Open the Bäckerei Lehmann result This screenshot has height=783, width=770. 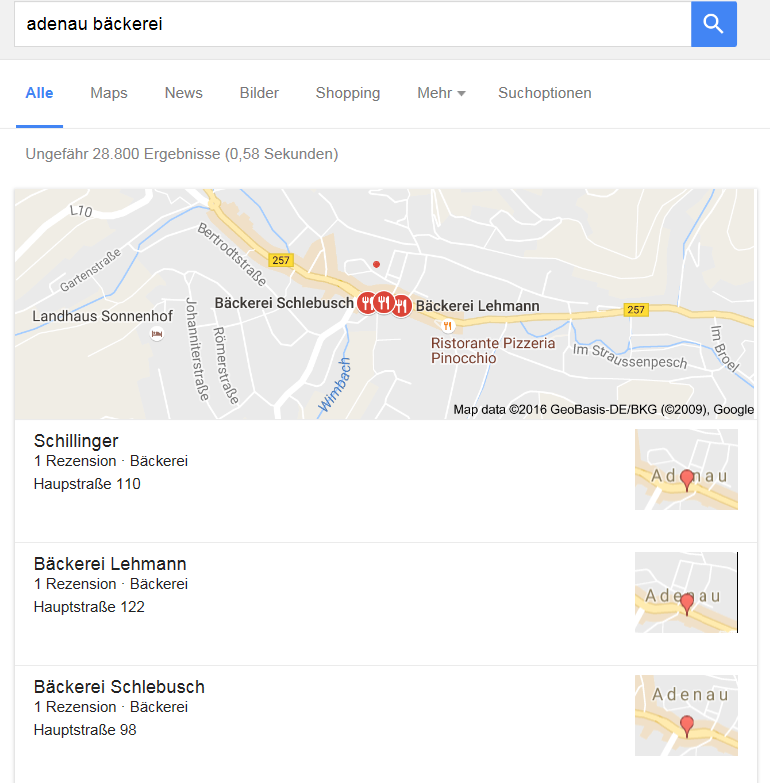click(x=110, y=564)
